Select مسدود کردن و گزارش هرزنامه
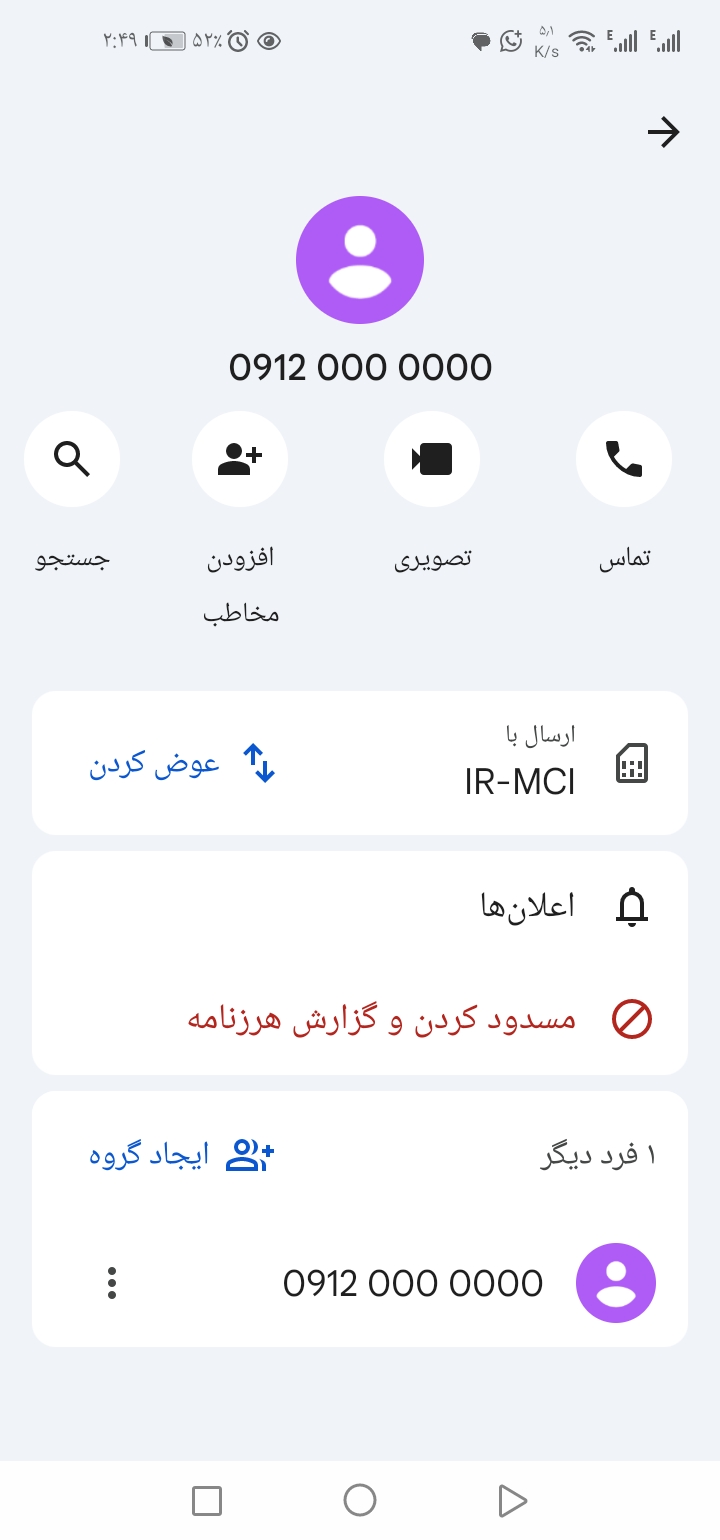Screen dimensions: 720x1540 point(382,1020)
